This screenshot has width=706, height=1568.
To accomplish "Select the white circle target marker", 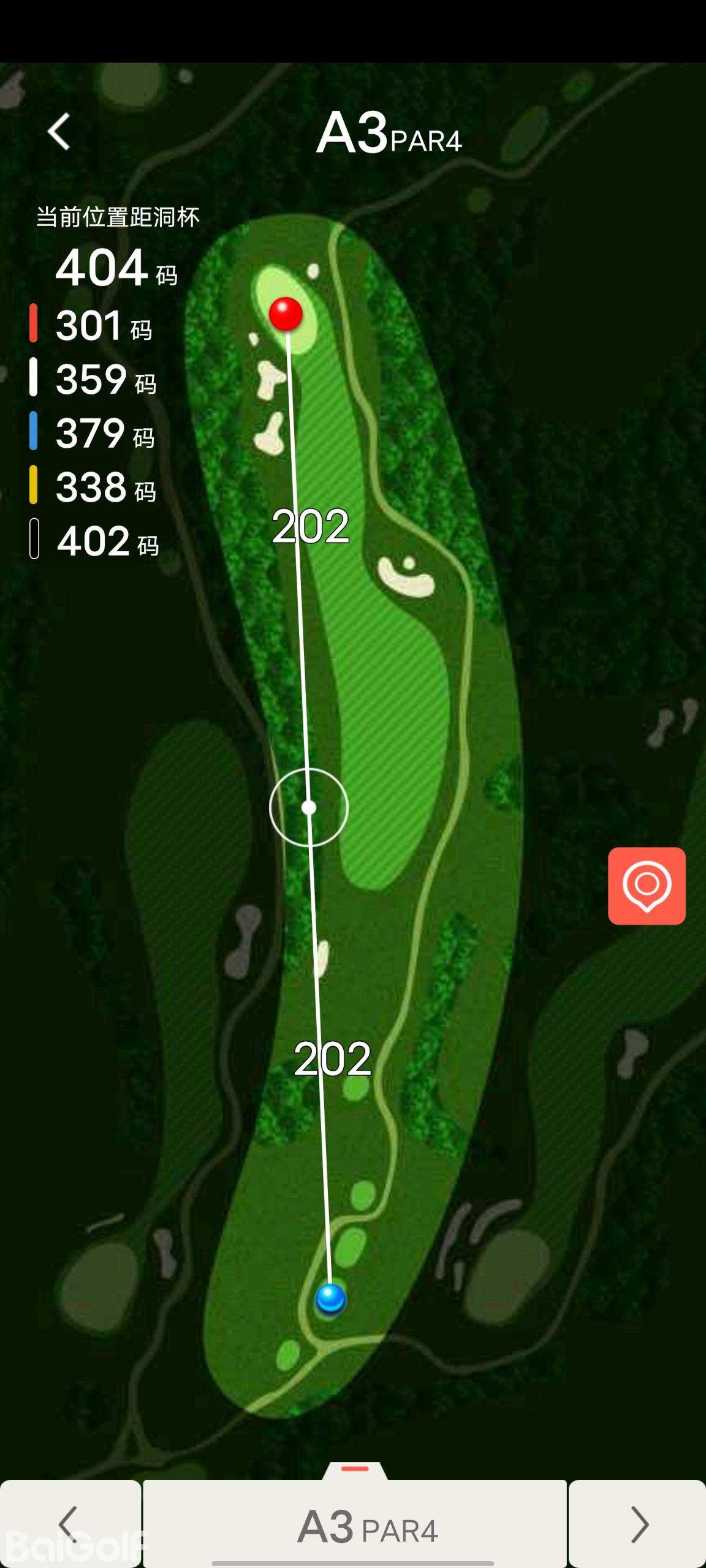I will click(x=309, y=807).
